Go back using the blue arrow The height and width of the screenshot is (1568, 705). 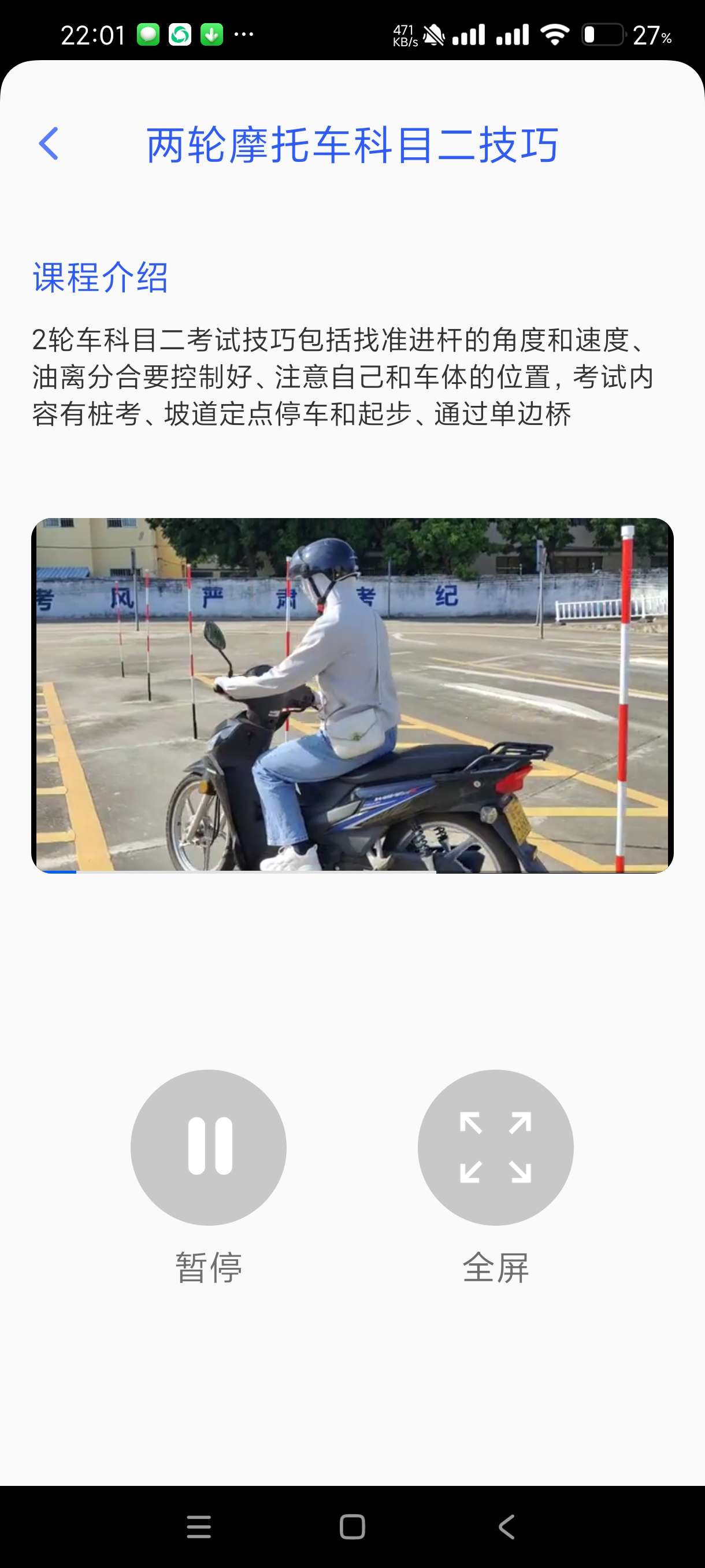point(49,145)
